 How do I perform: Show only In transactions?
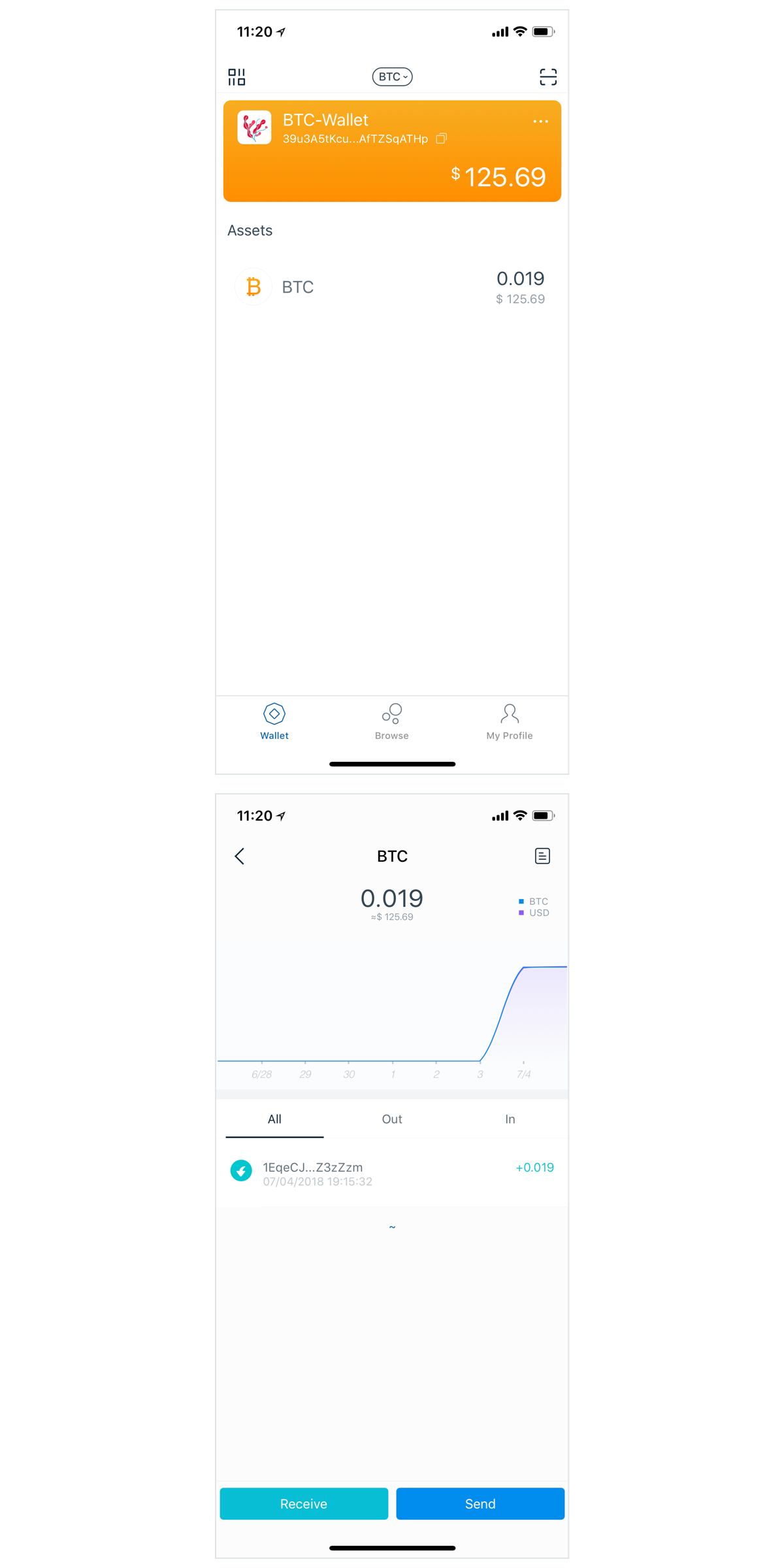[510, 1119]
